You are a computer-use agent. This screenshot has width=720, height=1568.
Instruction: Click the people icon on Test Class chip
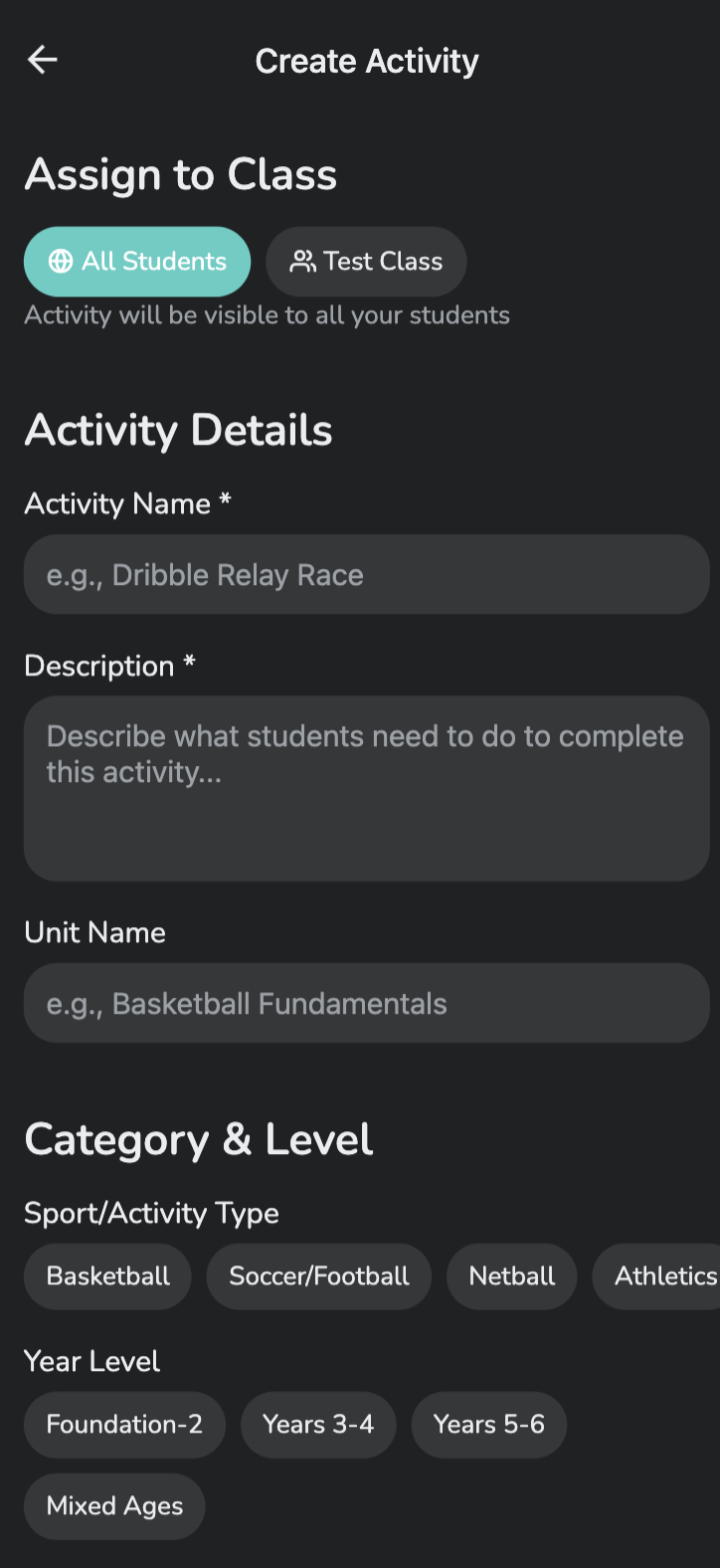pos(301,261)
